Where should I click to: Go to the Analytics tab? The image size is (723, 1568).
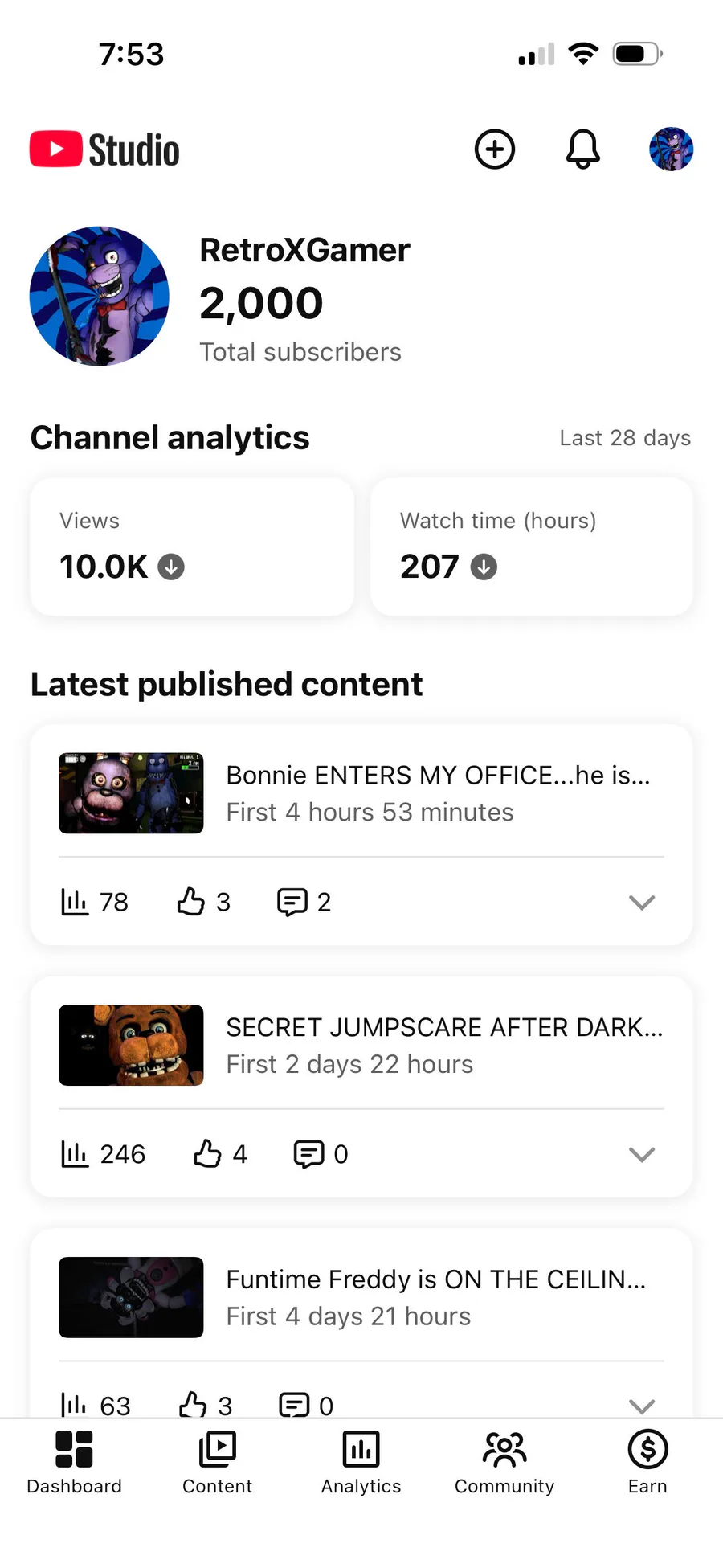pyautogui.click(x=361, y=1462)
